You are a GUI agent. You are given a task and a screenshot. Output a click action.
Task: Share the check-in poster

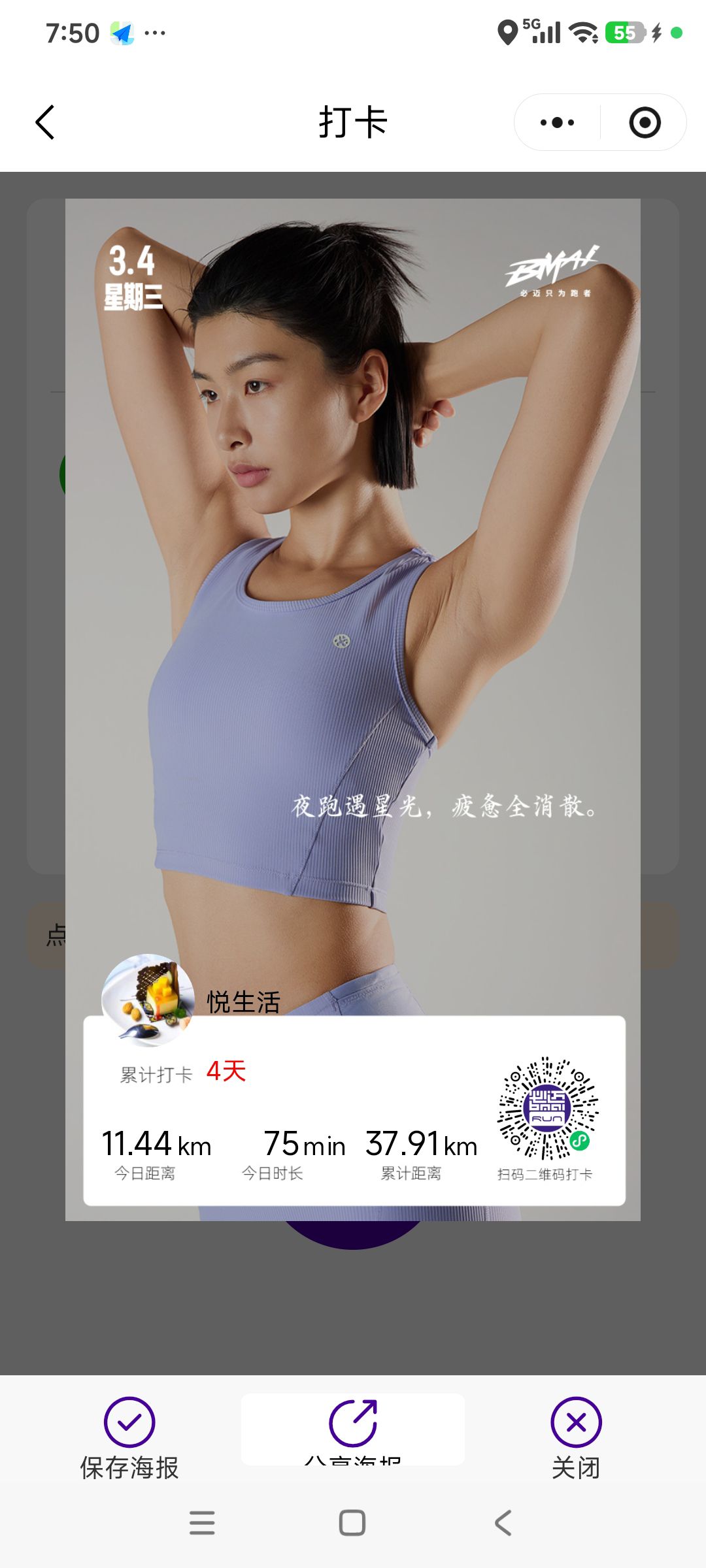pos(353,1428)
